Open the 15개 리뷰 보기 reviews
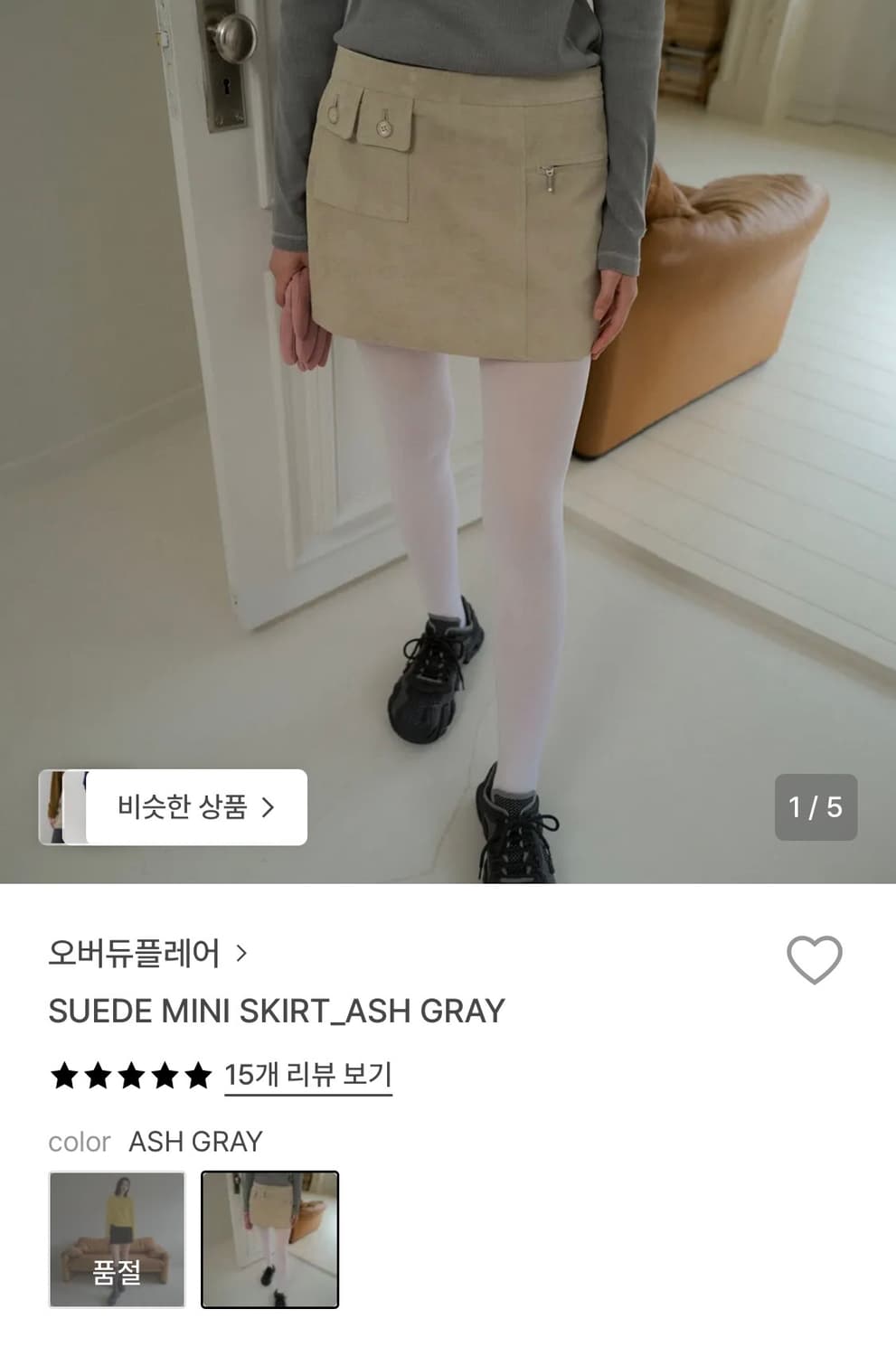 point(307,1076)
